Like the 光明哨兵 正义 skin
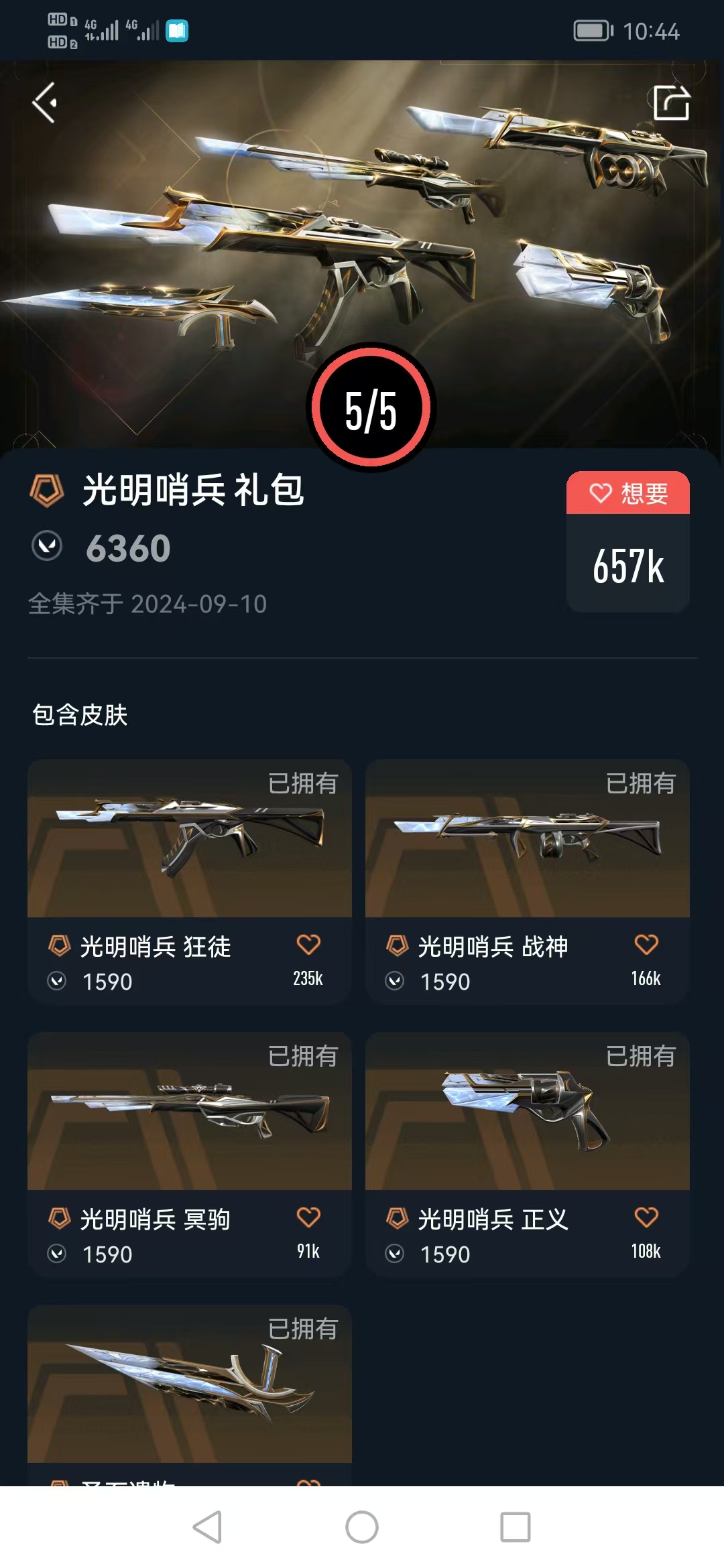The height and width of the screenshot is (1568, 724). [x=646, y=1218]
